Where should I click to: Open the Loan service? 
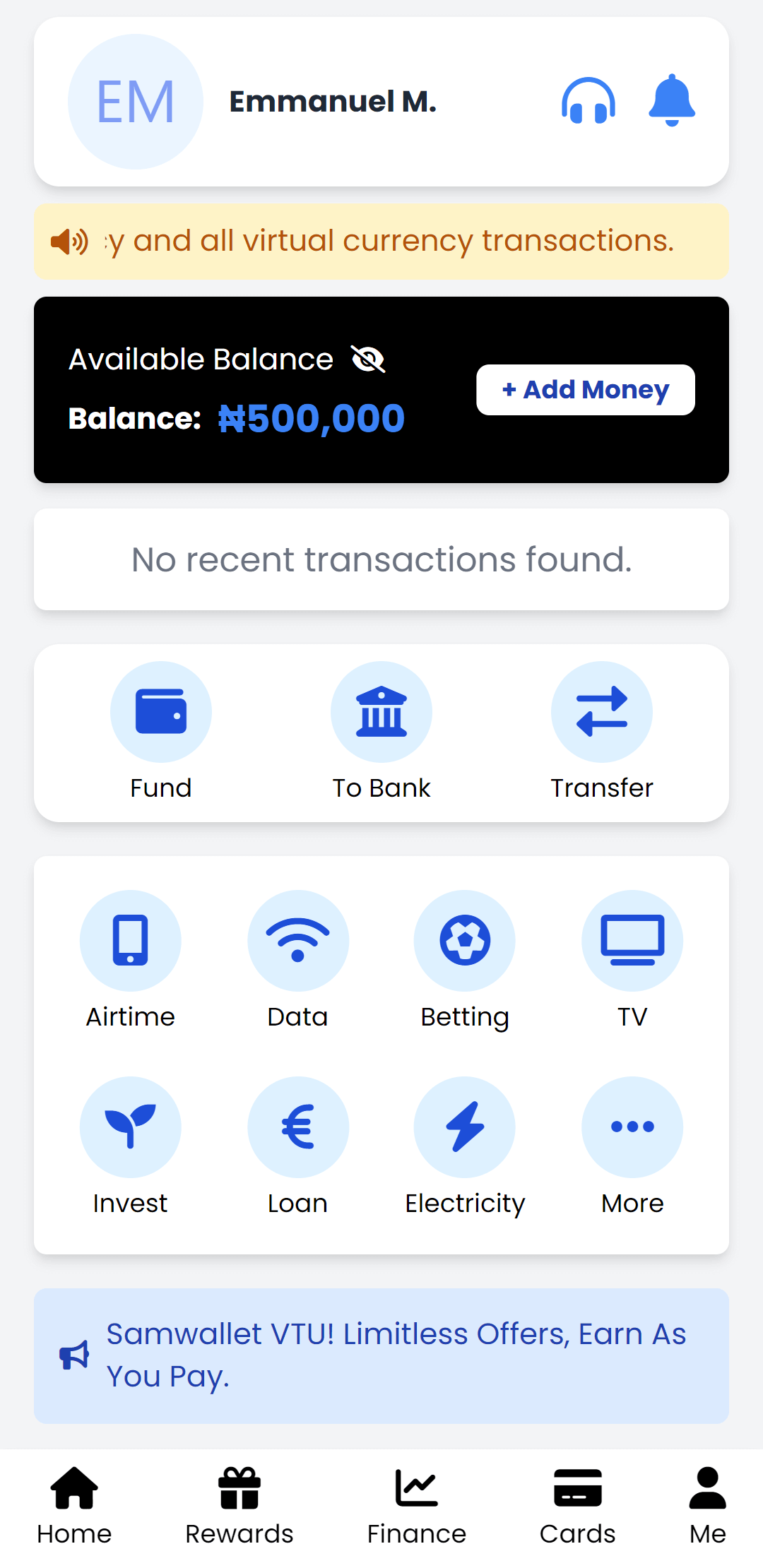(298, 1147)
